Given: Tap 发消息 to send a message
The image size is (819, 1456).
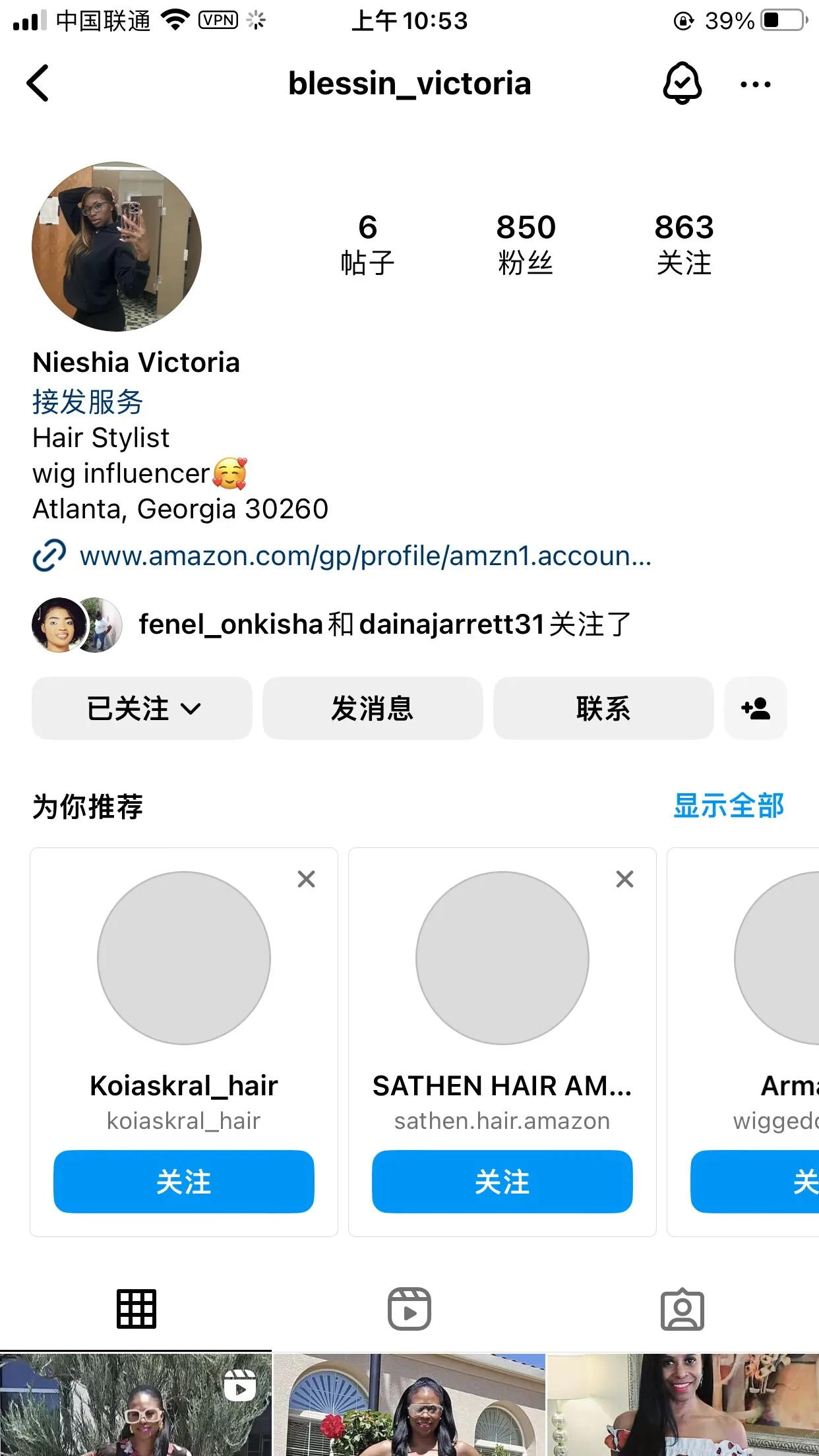Looking at the screenshot, I should tap(373, 708).
